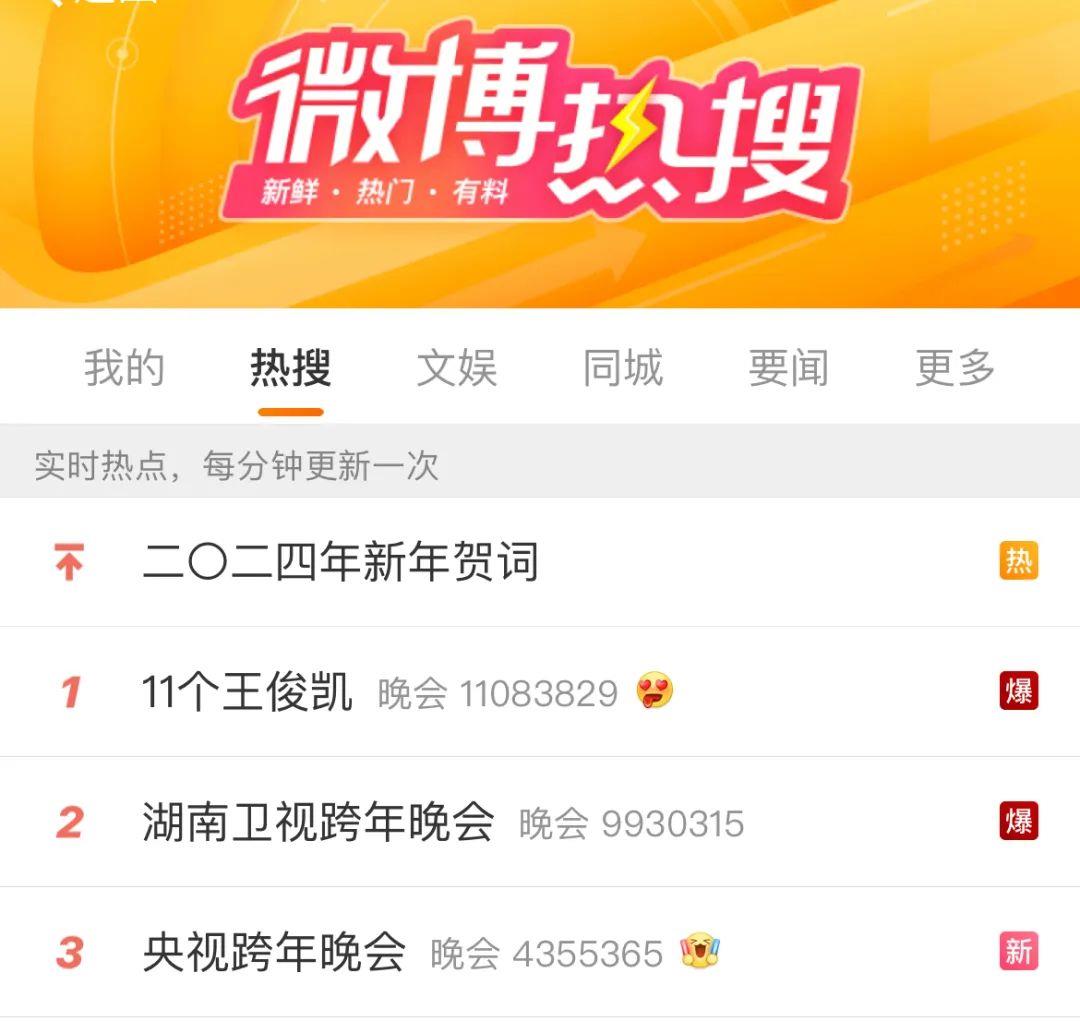Go to the 要闻 tab
Screen dimensions: 1080x1021
[x=788, y=368]
